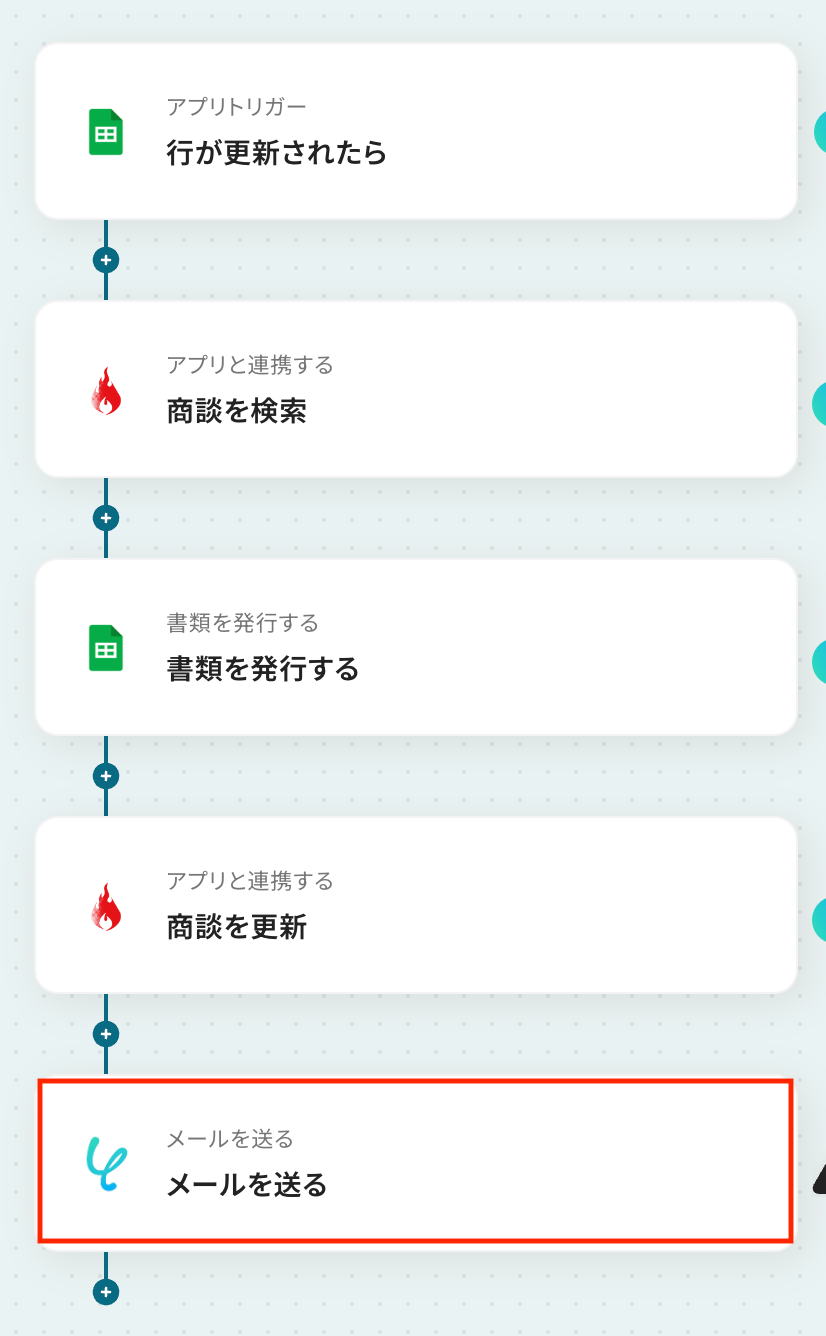Open the メールを送る step card

(x=416, y=1162)
